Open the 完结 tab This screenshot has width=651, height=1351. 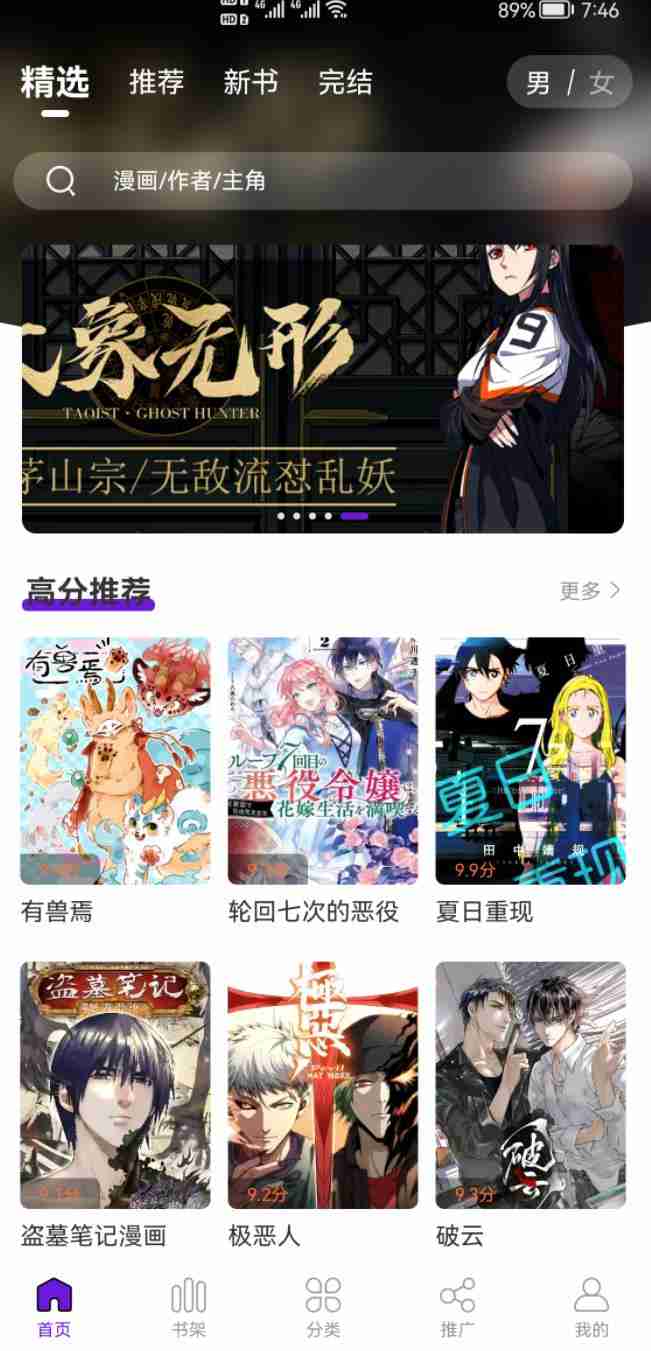(x=345, y=82)
